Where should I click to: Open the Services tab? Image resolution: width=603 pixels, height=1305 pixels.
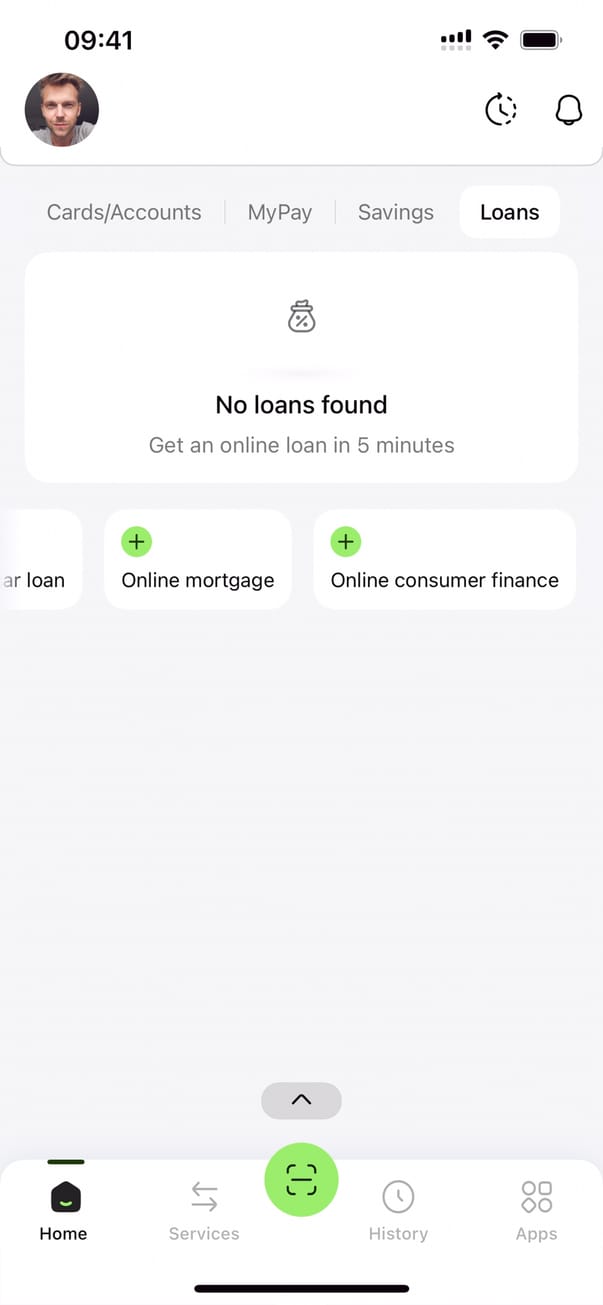click(204, 1209)
